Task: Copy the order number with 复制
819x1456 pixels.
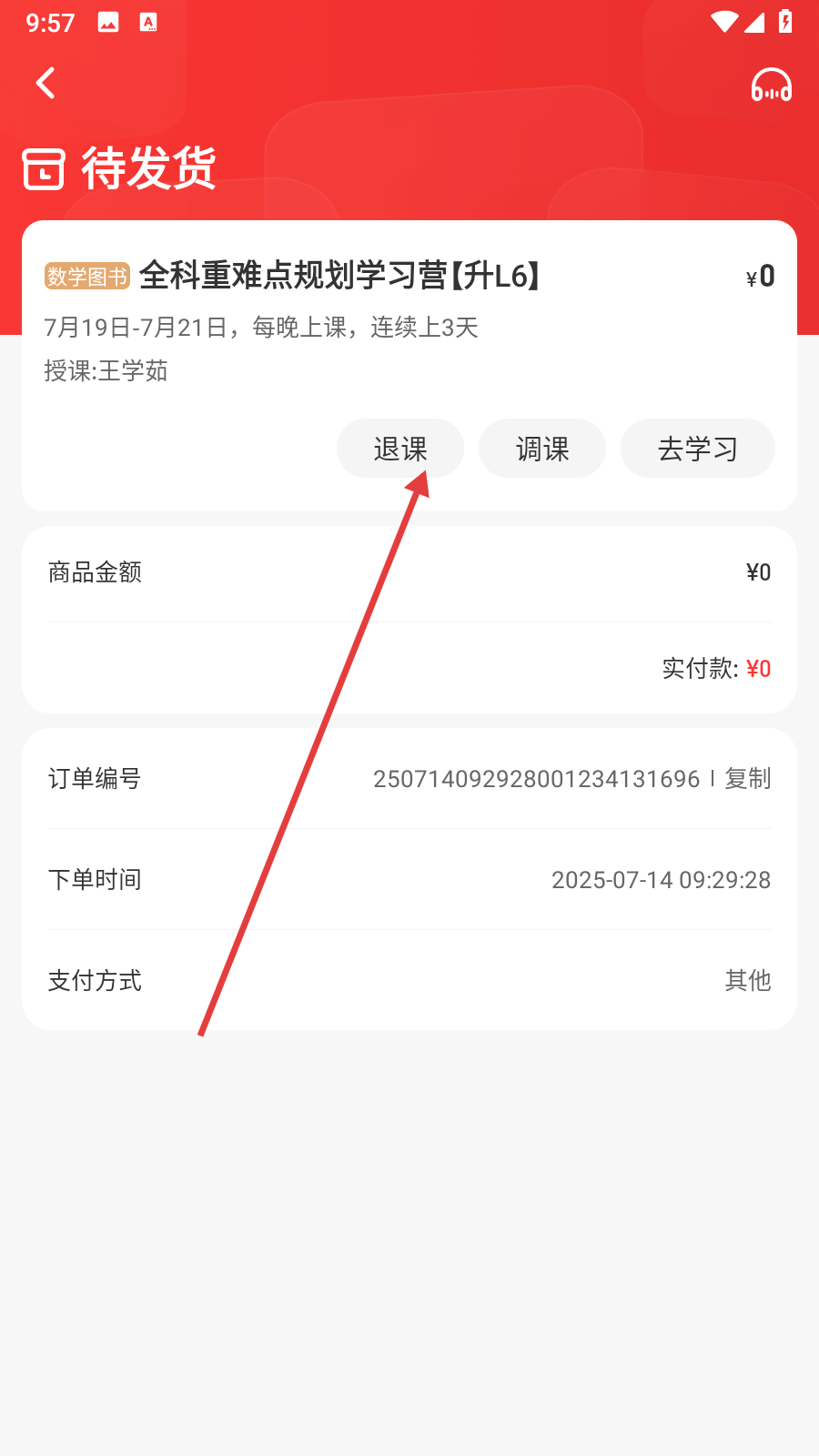Action: pos(748,779)
